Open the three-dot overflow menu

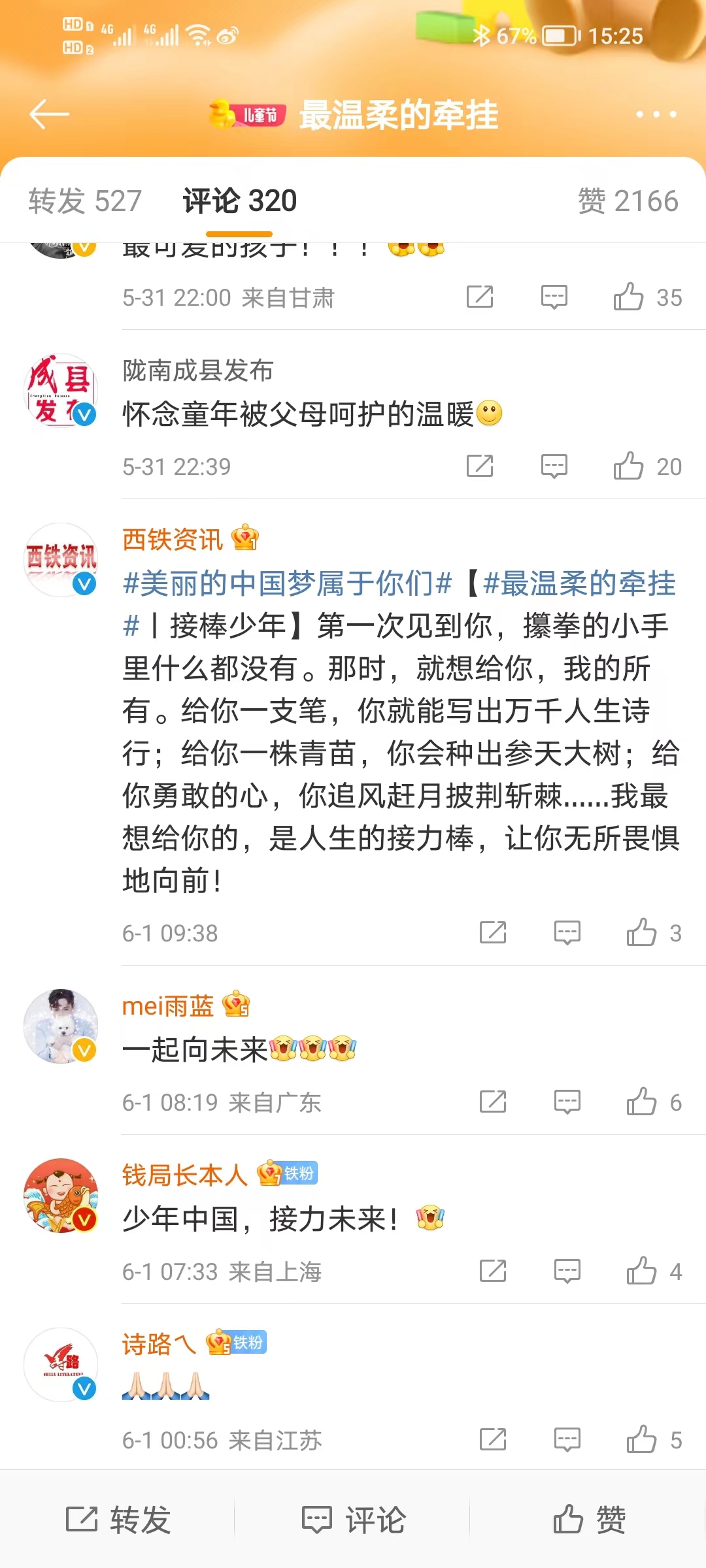tap(656, 114)
